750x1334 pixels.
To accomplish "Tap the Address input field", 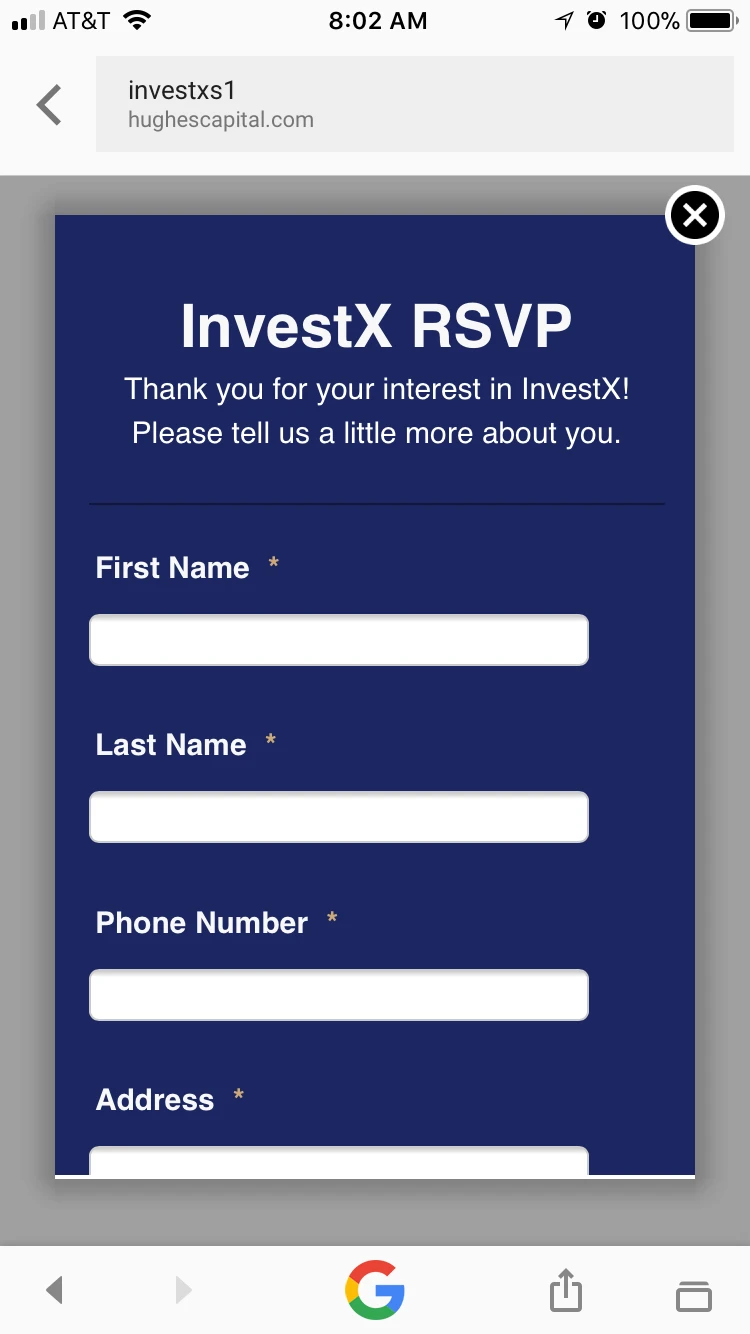I will (339, 1161).
